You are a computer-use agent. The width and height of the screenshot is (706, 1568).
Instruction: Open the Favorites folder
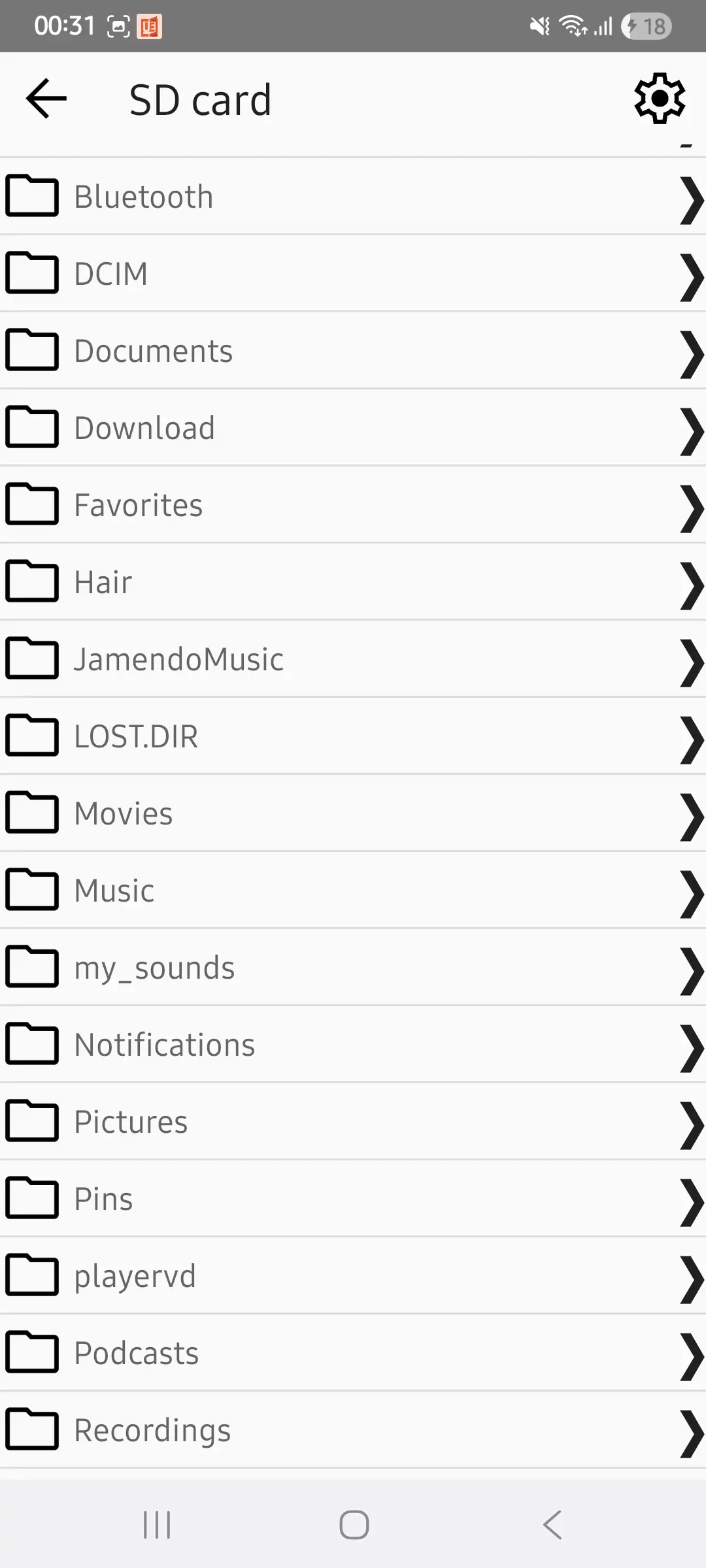pos(353,504)
